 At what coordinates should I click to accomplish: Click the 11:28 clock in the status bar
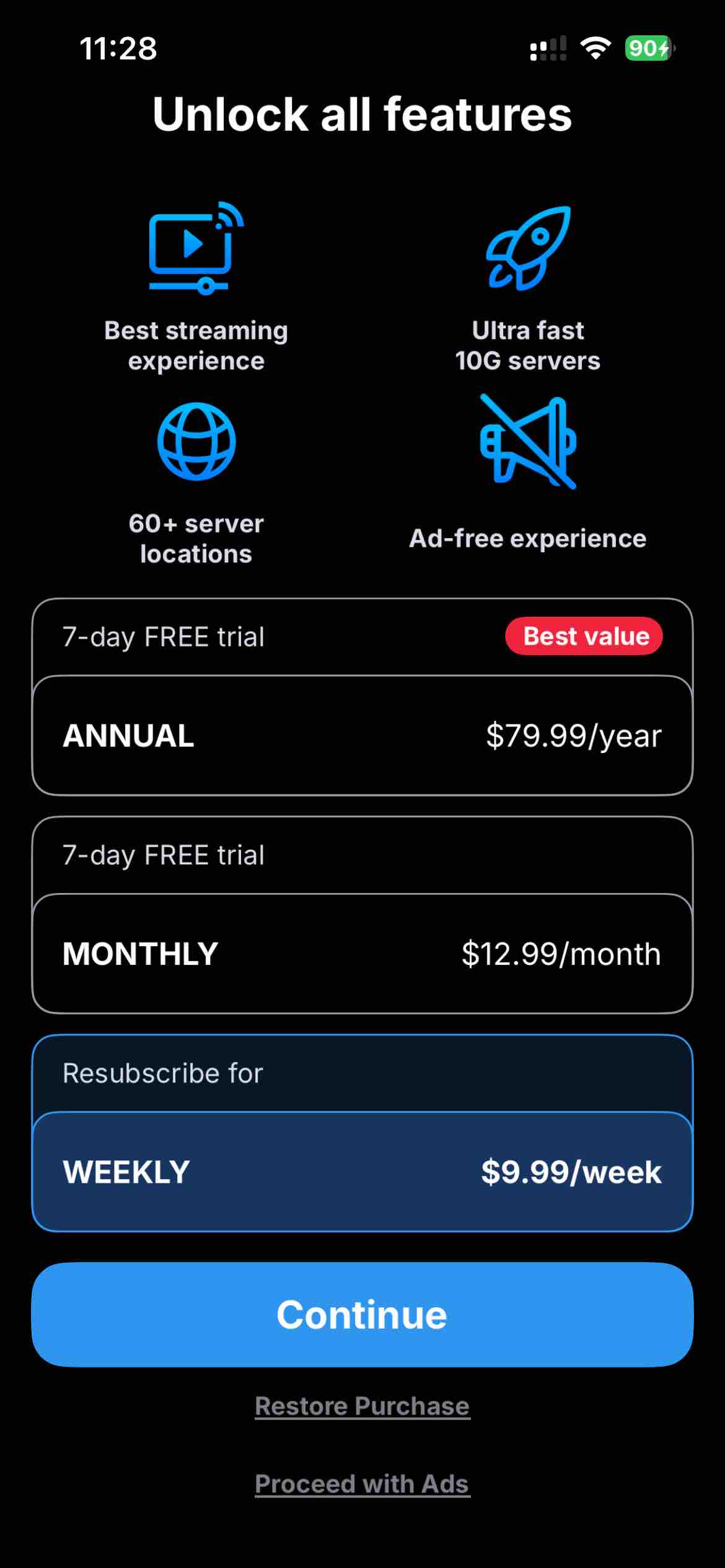118,49
